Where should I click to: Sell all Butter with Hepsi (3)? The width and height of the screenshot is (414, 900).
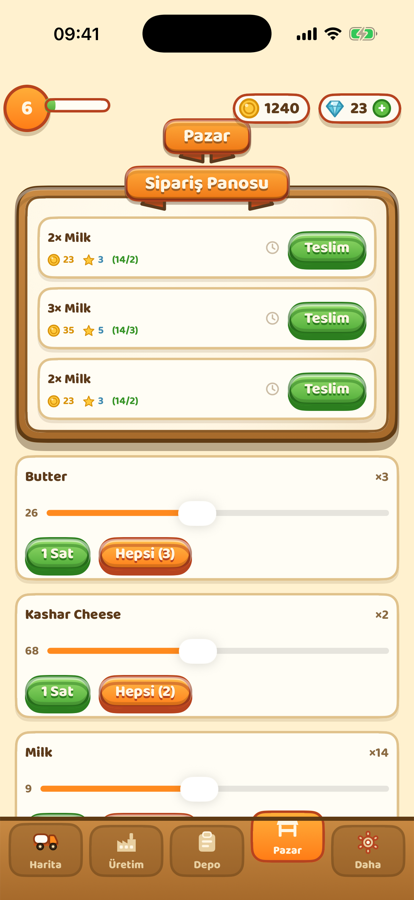[x=145, y=555]
